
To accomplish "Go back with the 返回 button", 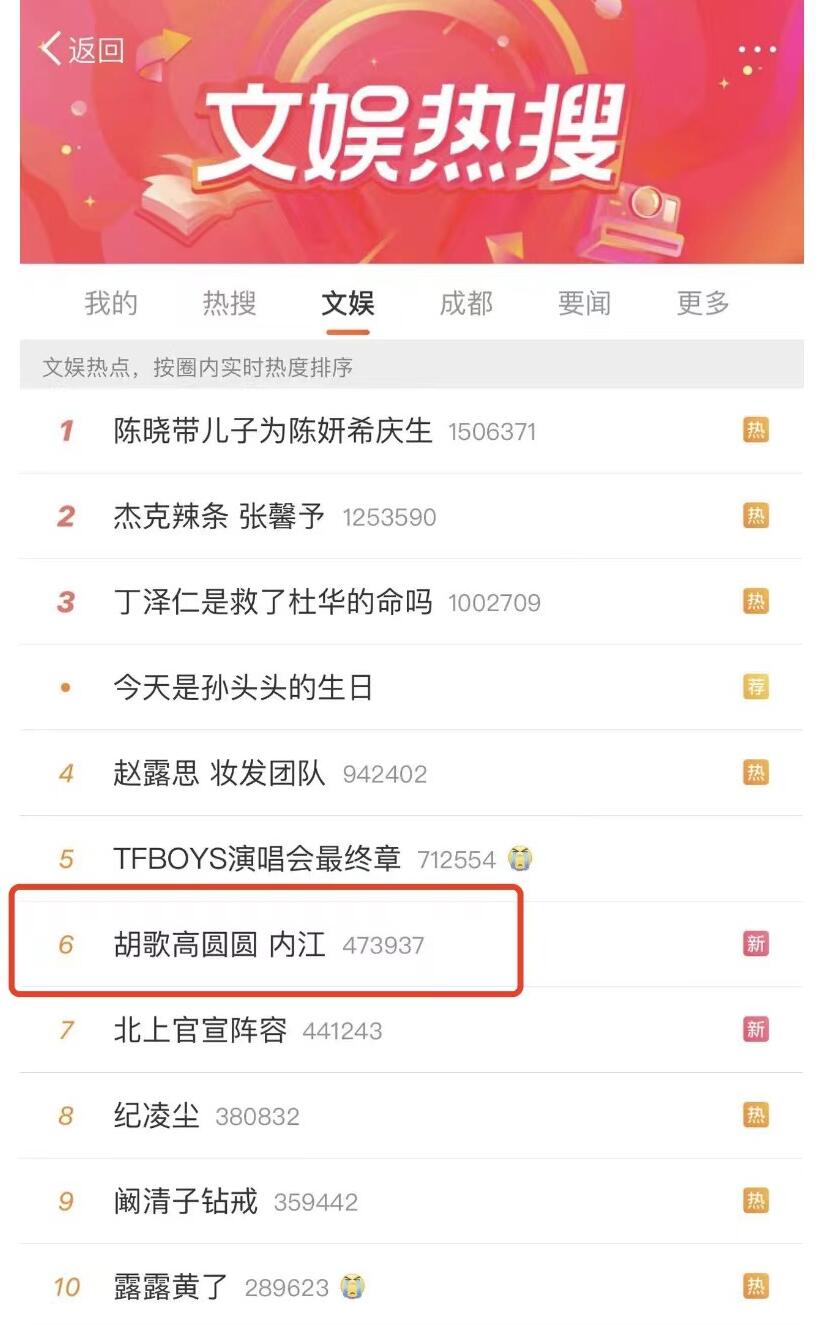I will [x=82, y=49].
